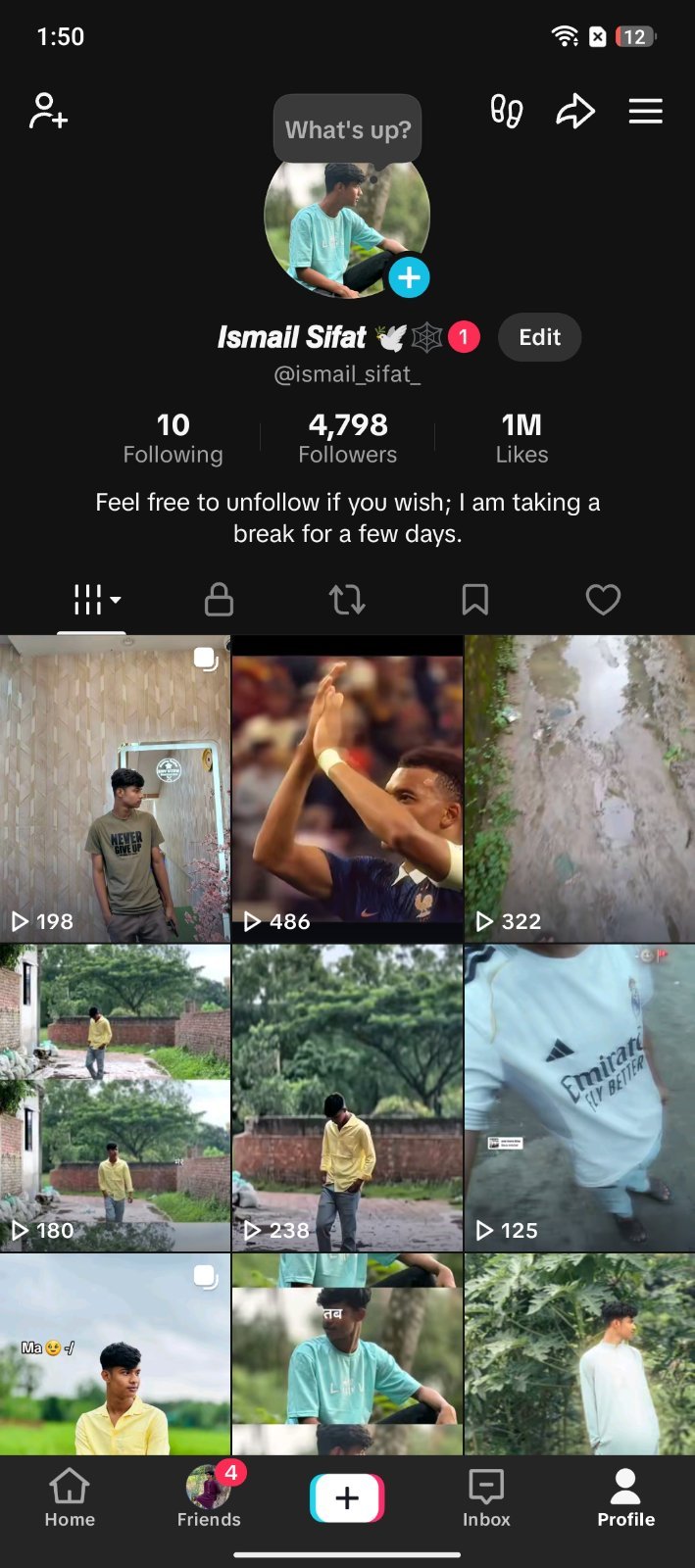Open the add friends icon
The width and height of the screenshot is (695, 1568).
(48, 111)
